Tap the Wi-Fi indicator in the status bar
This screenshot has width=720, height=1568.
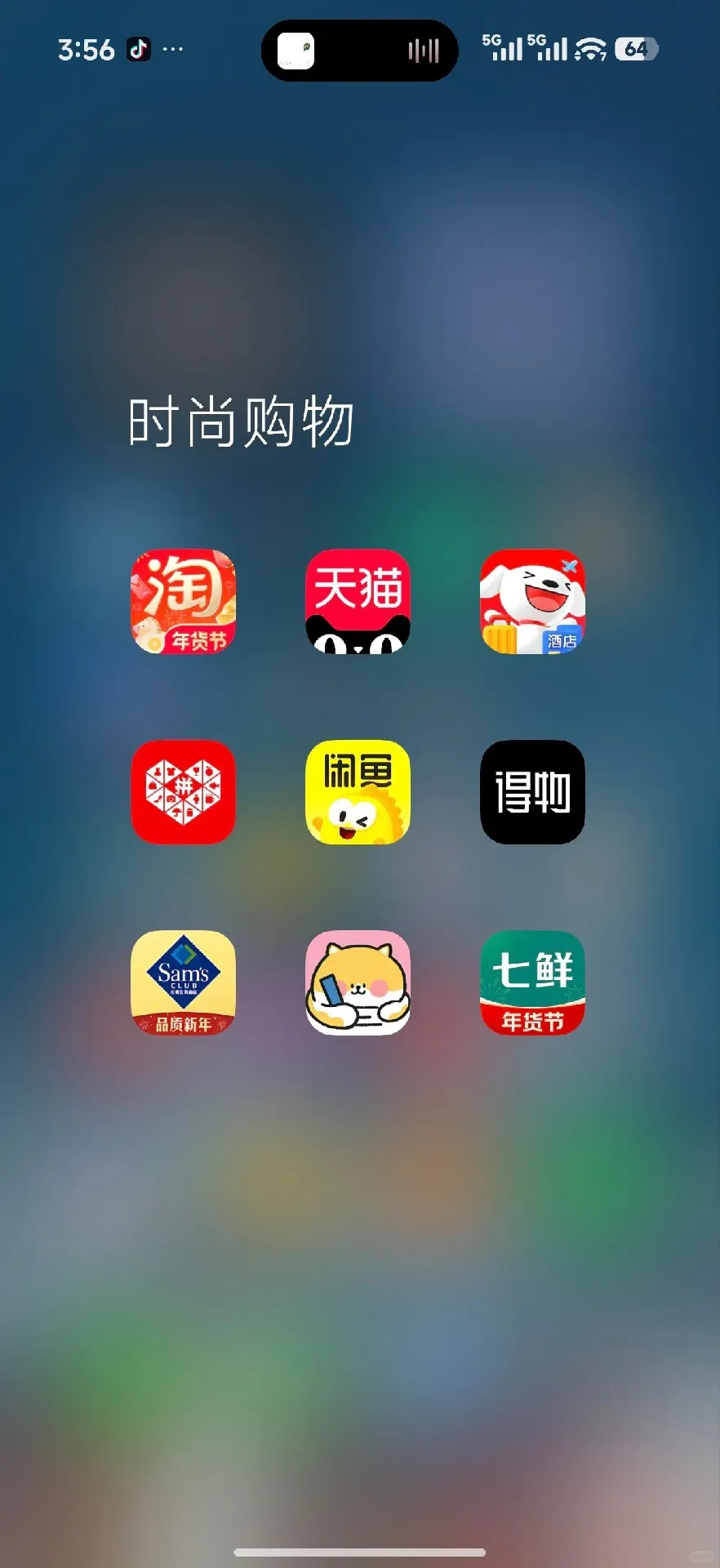pyautogui.click(x=589, y=47)
